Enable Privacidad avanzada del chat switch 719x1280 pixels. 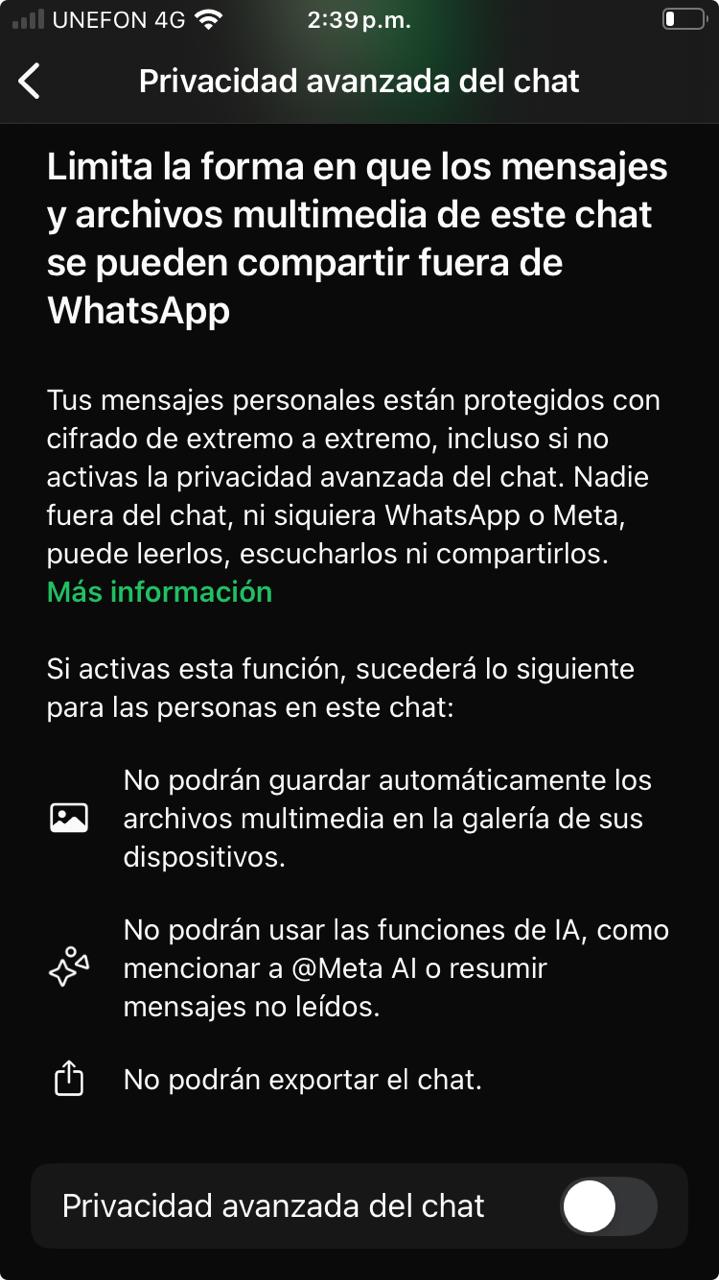click(x=608, y=1206)
